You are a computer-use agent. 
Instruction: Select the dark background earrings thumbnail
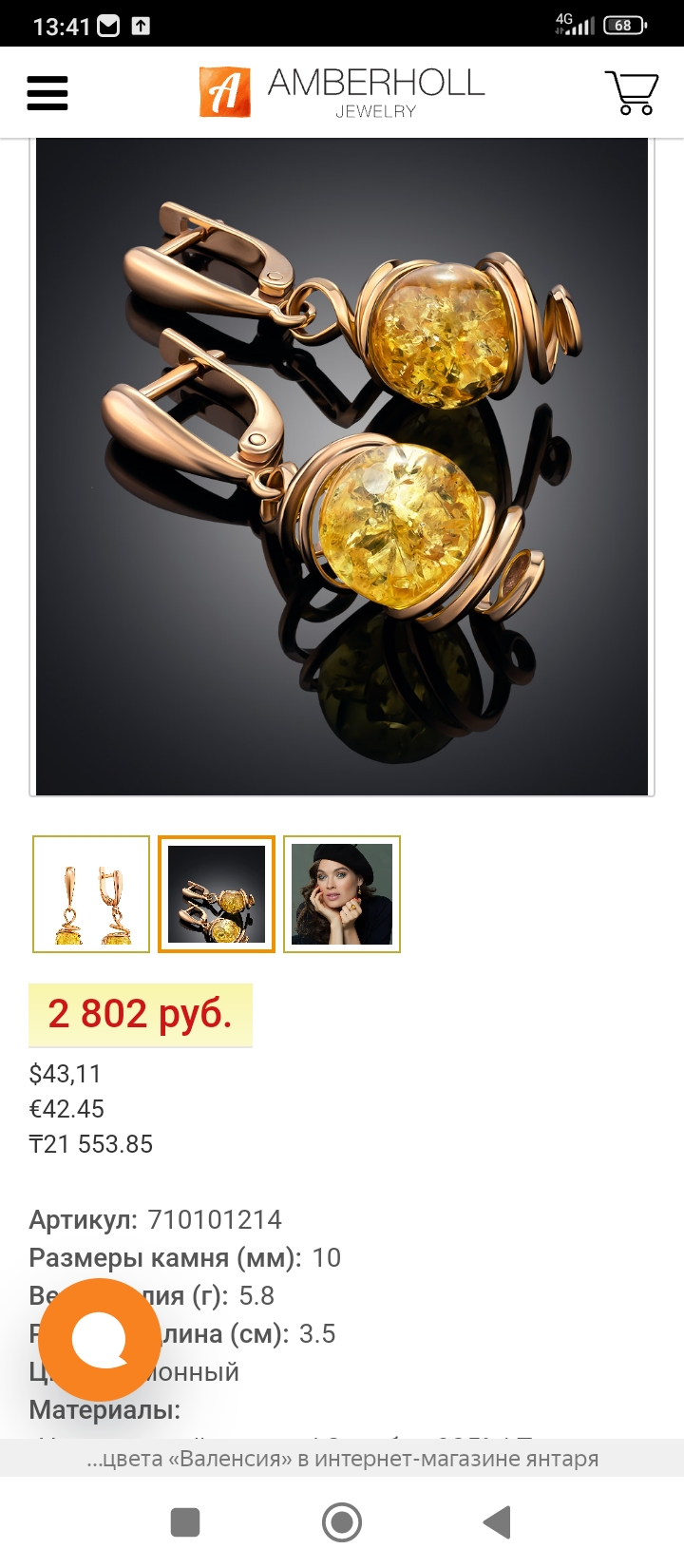point(217,893)
